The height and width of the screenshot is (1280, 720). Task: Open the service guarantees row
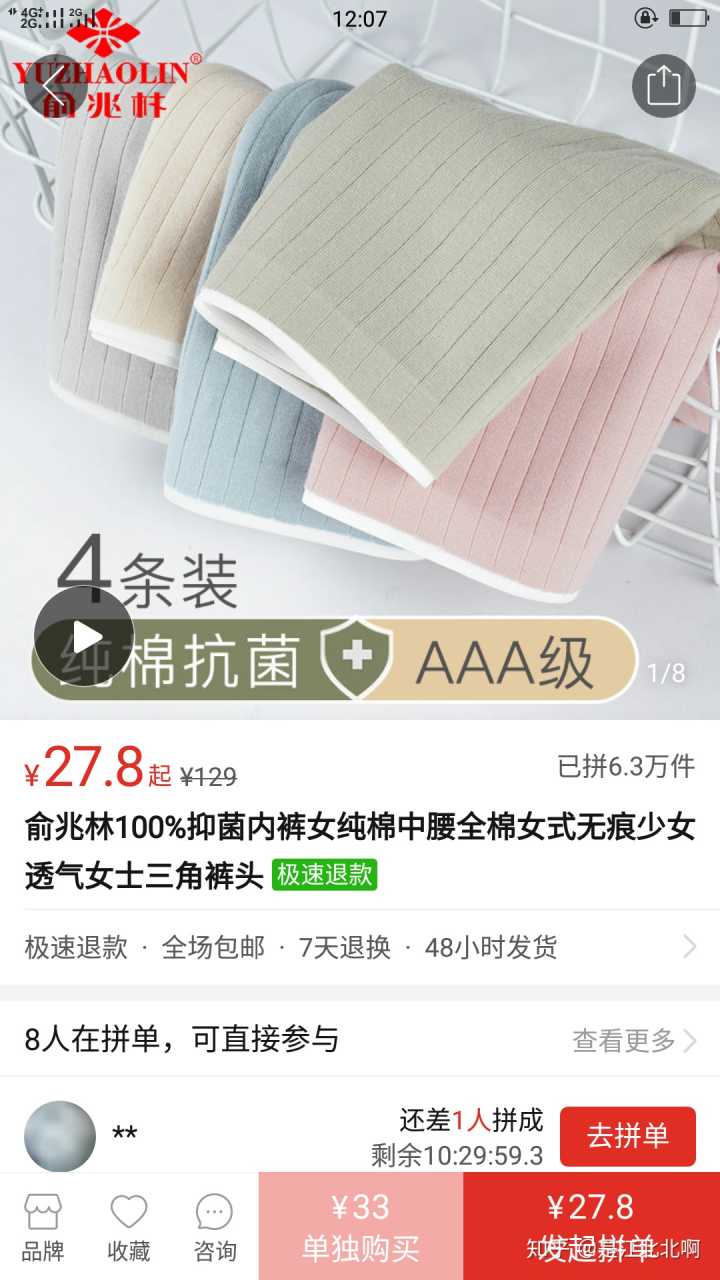[x=360, y=947]
